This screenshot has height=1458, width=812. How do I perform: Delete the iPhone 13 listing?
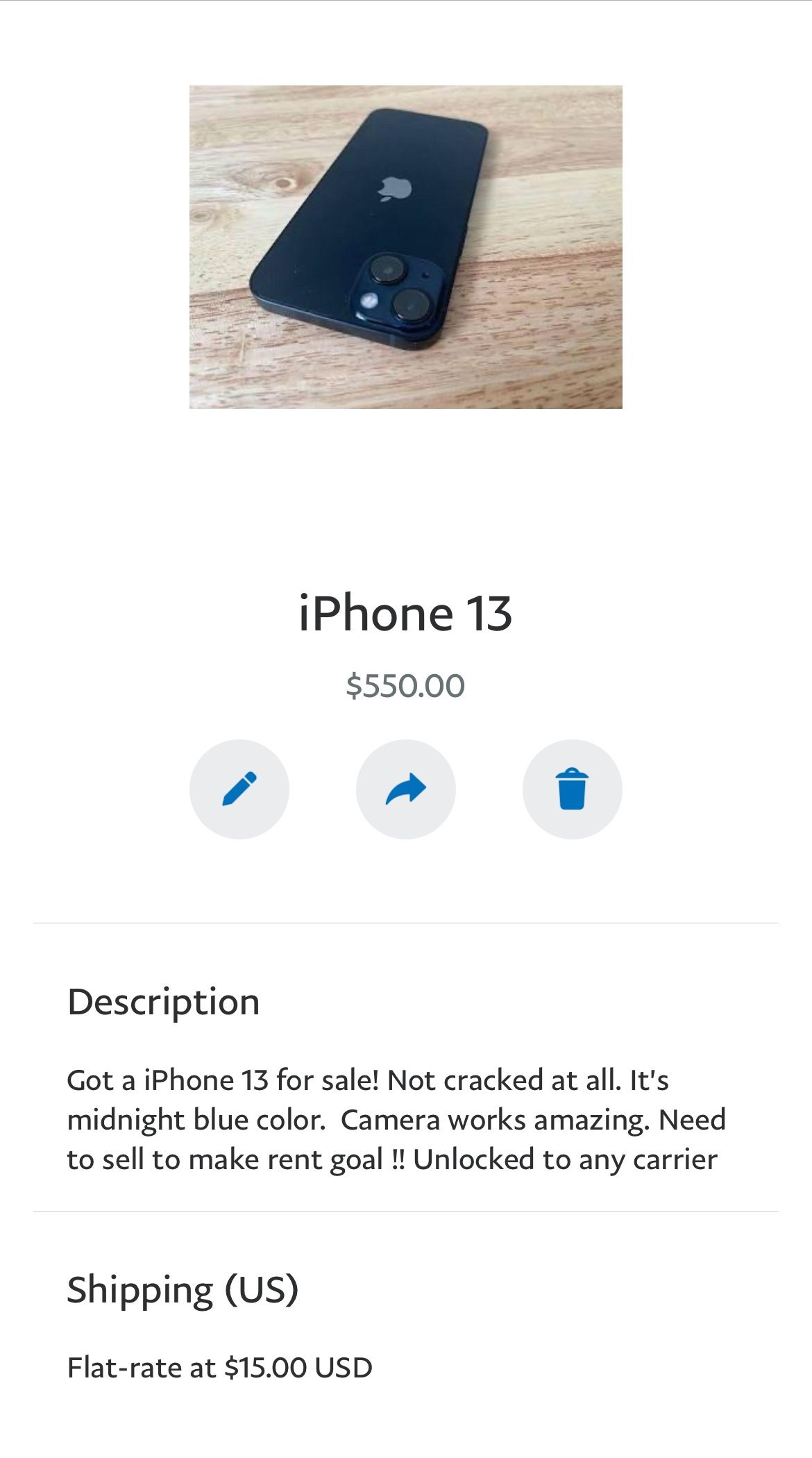coord(572,789)
